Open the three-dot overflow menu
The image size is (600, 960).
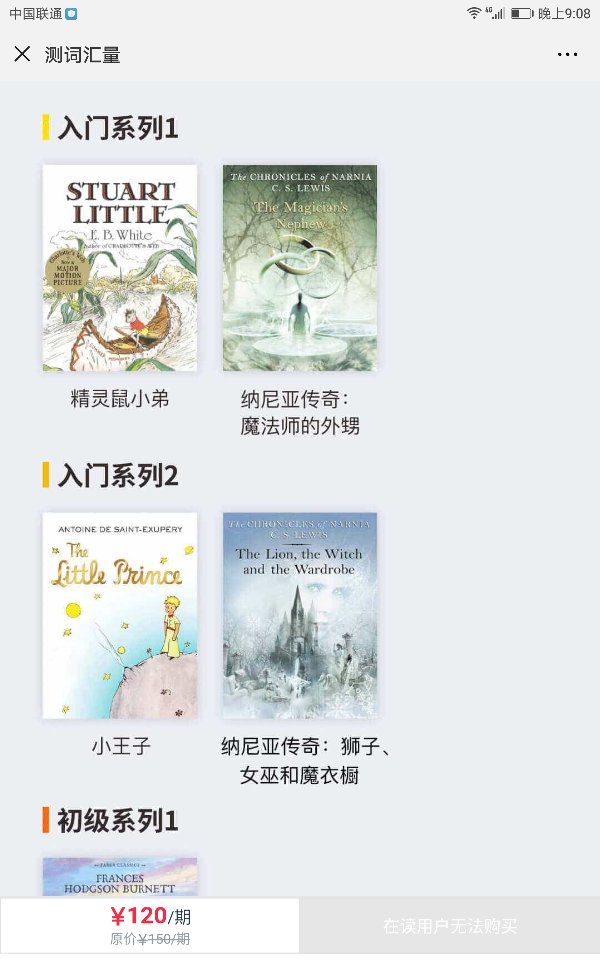567,54
